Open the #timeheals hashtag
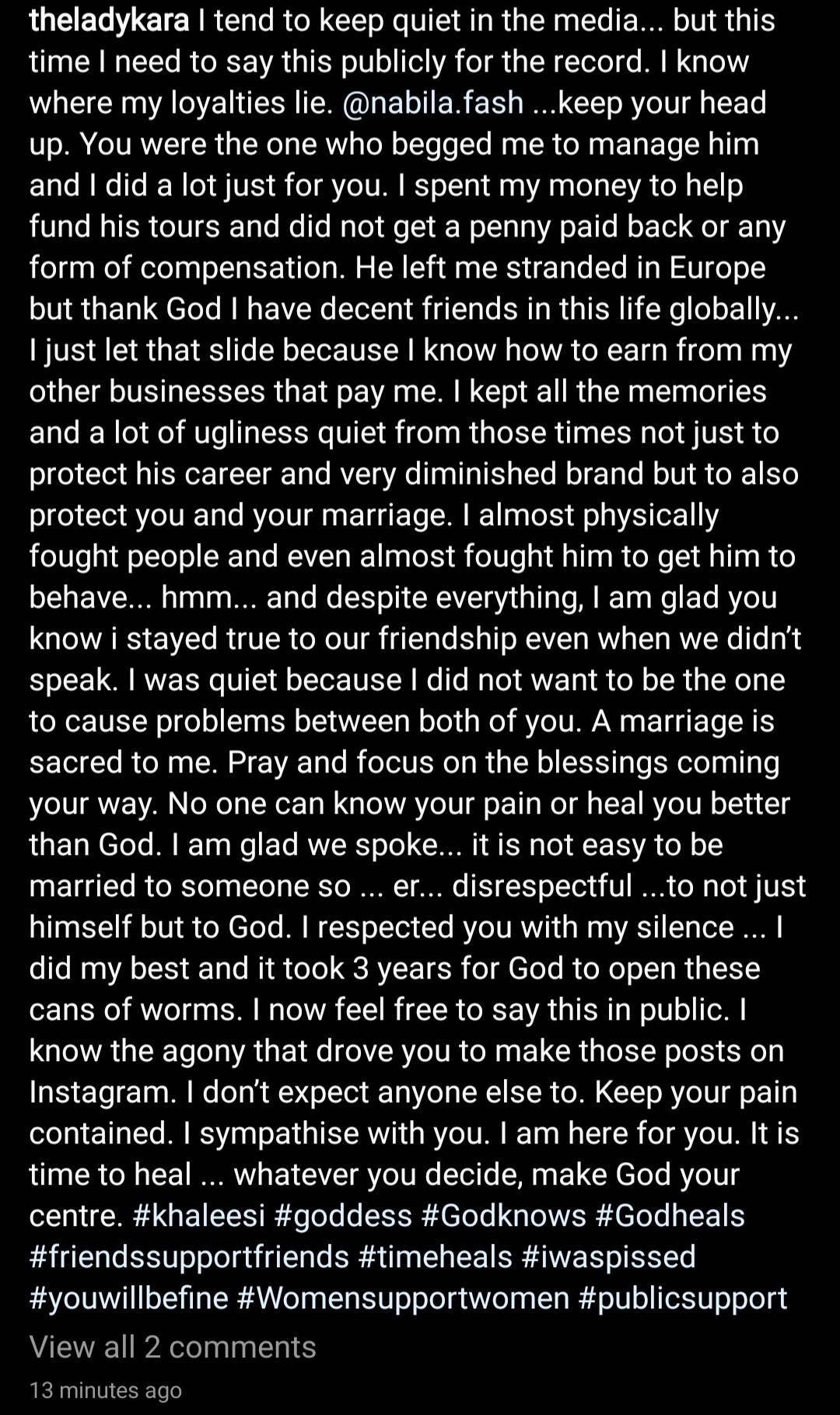The image size is (840, 1415). tap(435, 1257)
